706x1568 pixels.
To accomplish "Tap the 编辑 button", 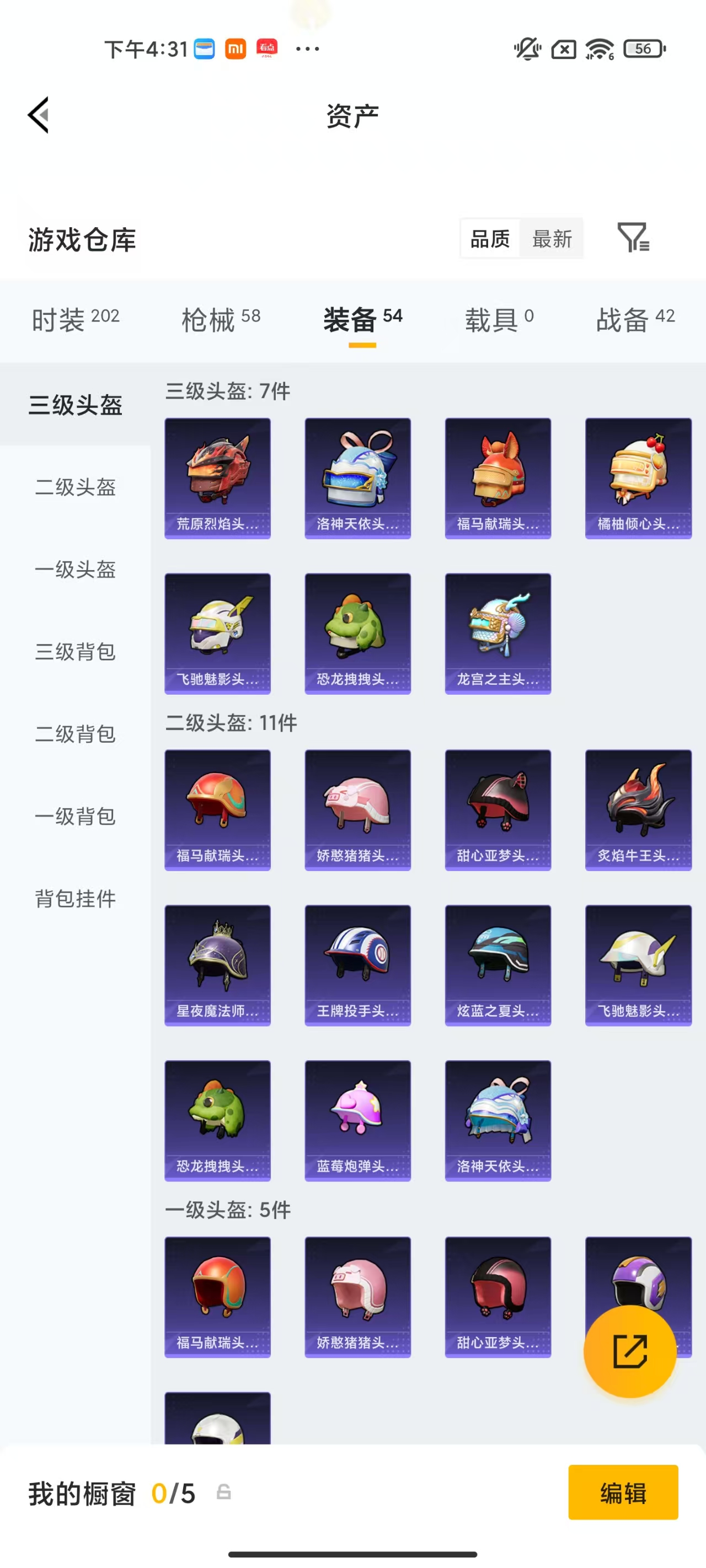I will [623, 1493].
